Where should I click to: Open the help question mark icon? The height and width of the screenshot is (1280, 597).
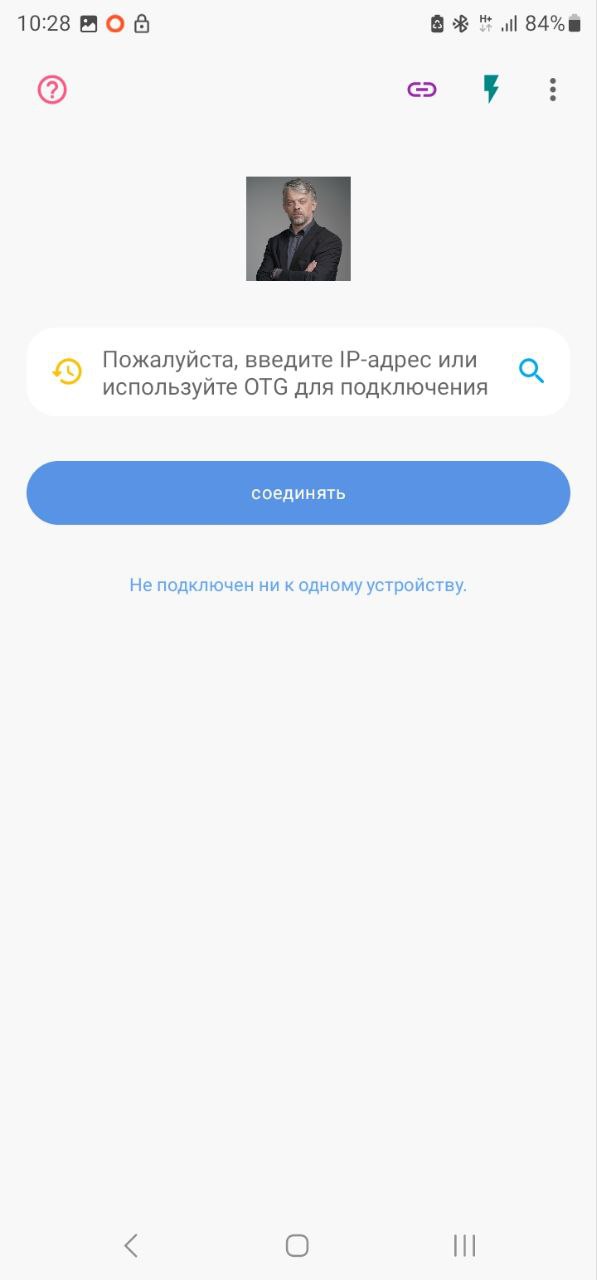point(52,90)
